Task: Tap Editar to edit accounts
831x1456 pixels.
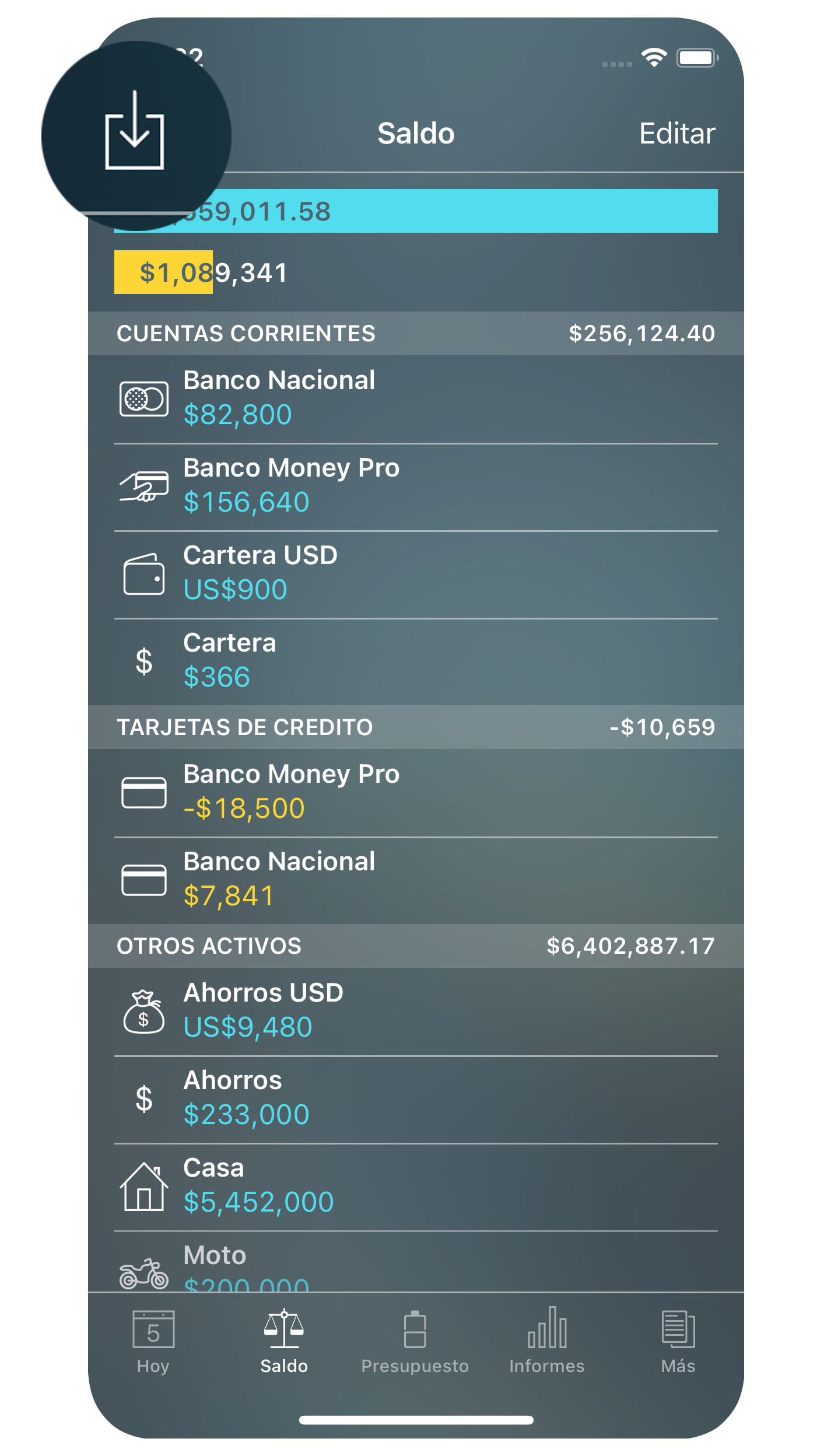Action: [x=678, y=133]
